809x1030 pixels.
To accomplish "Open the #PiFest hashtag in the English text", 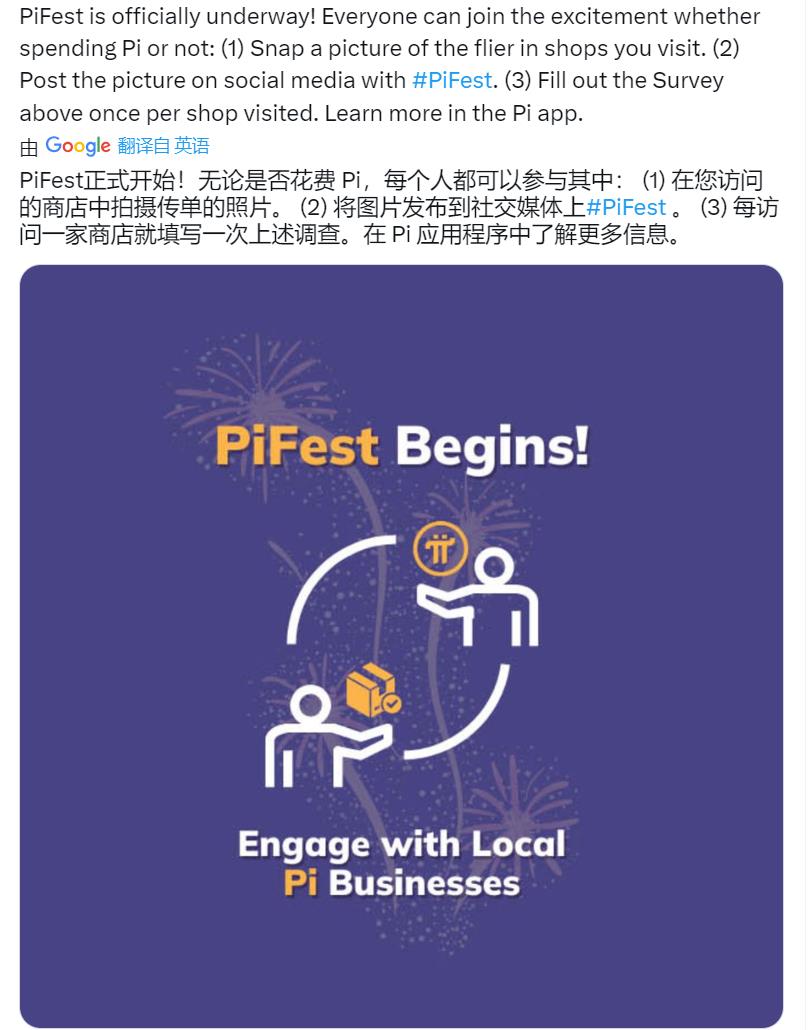I will click(452, 81).
